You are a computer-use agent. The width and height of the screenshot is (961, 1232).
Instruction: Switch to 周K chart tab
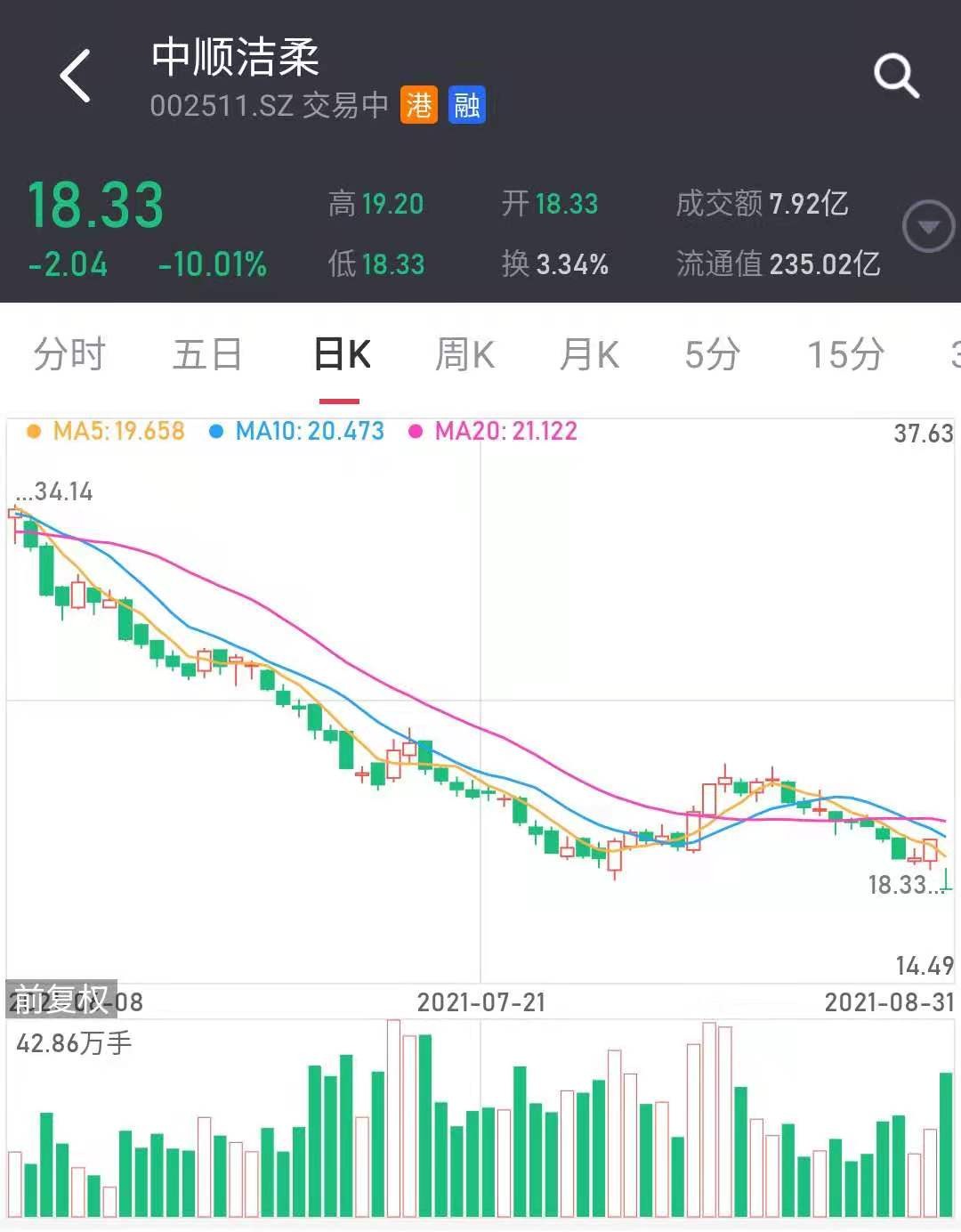464,354
